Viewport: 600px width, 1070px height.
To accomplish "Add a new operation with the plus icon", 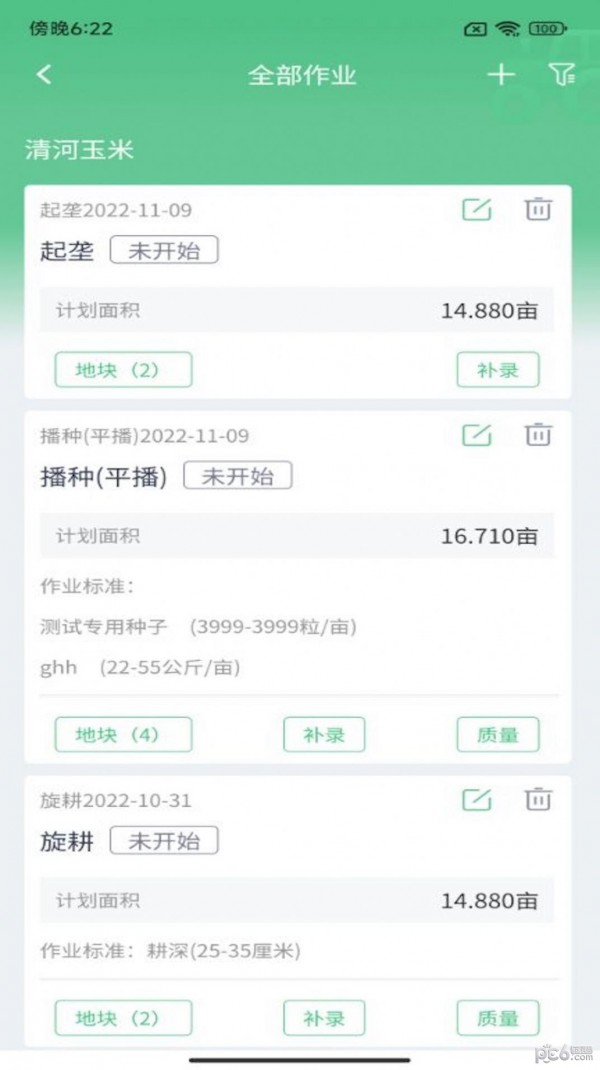I will [x=501, y=74].
